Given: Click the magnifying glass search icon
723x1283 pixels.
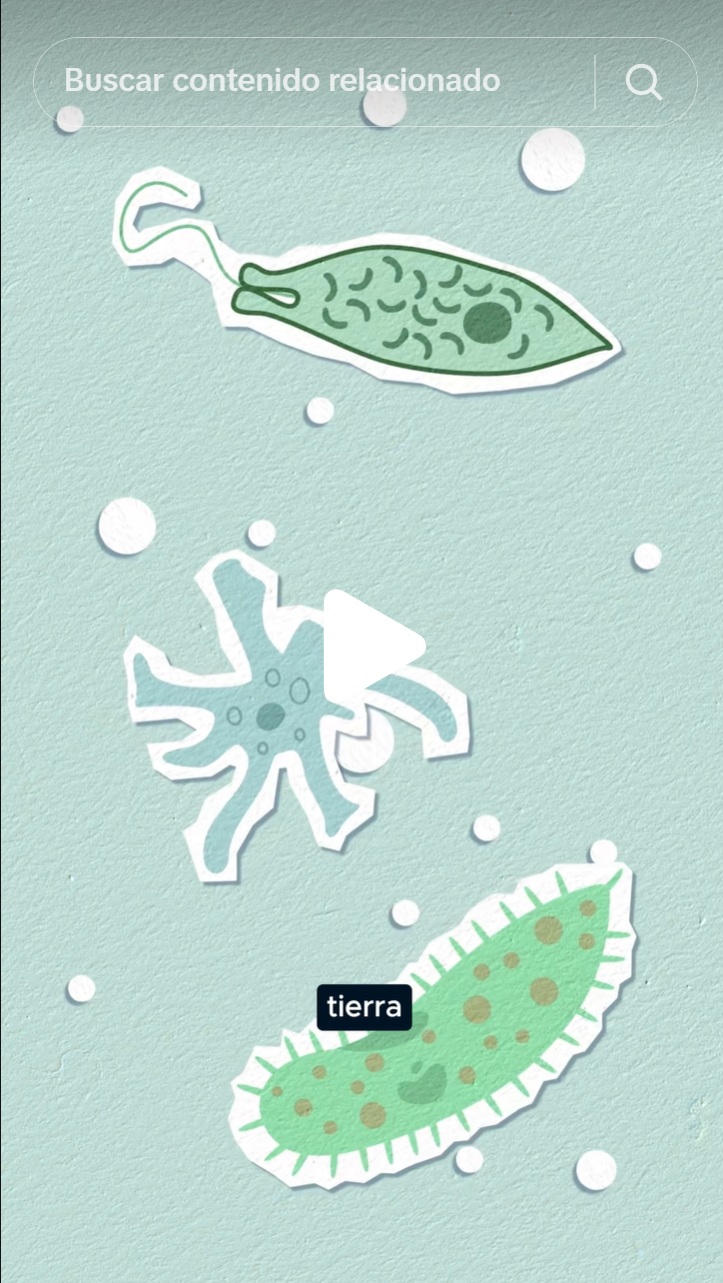Looking at the screenshot, I should click(644, 81).
